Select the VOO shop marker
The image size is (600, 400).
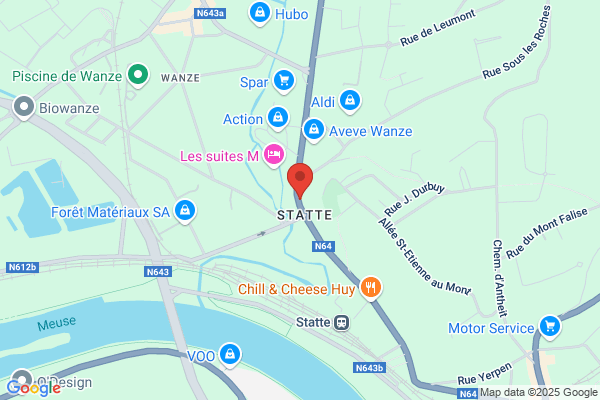tap(230, 355)
